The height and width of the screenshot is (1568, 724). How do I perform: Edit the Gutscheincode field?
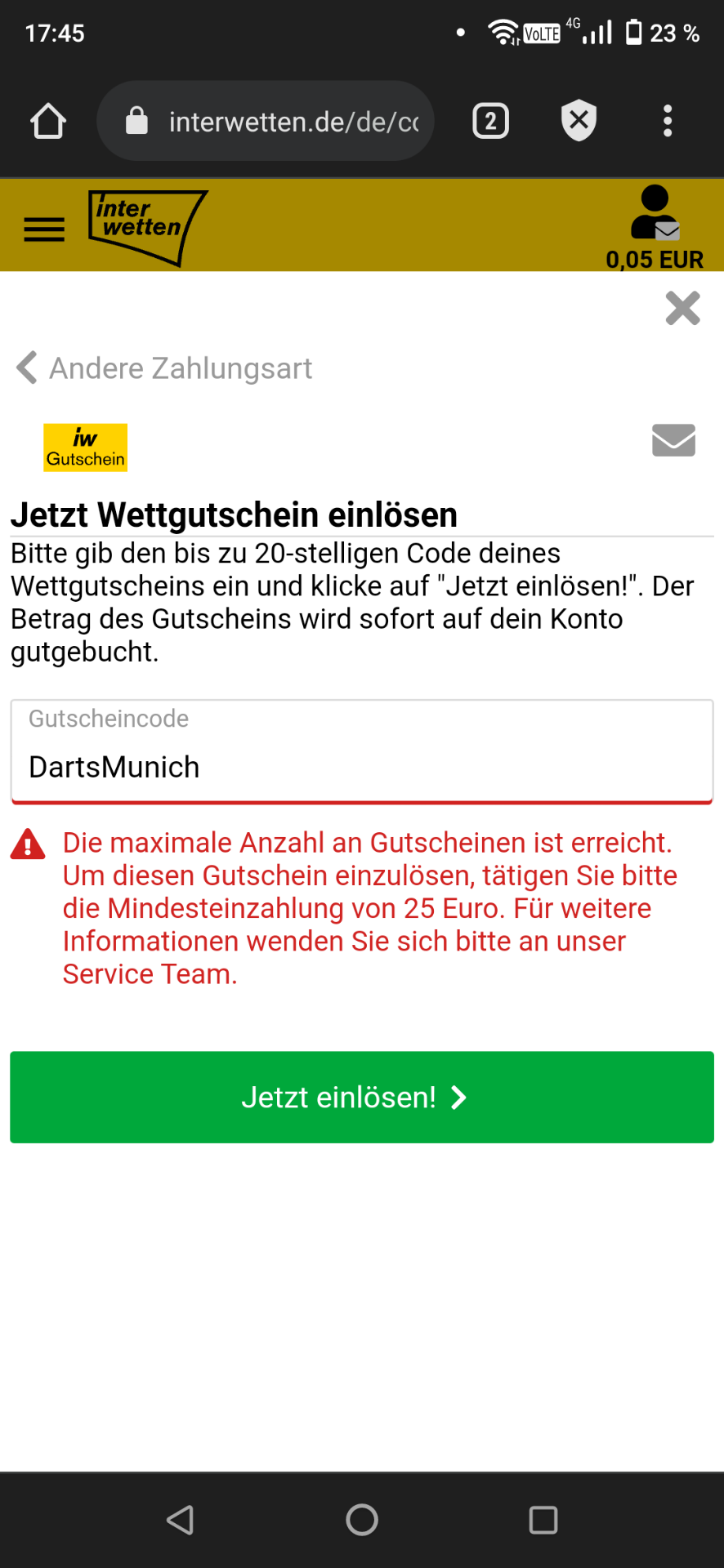coord(362,751)
